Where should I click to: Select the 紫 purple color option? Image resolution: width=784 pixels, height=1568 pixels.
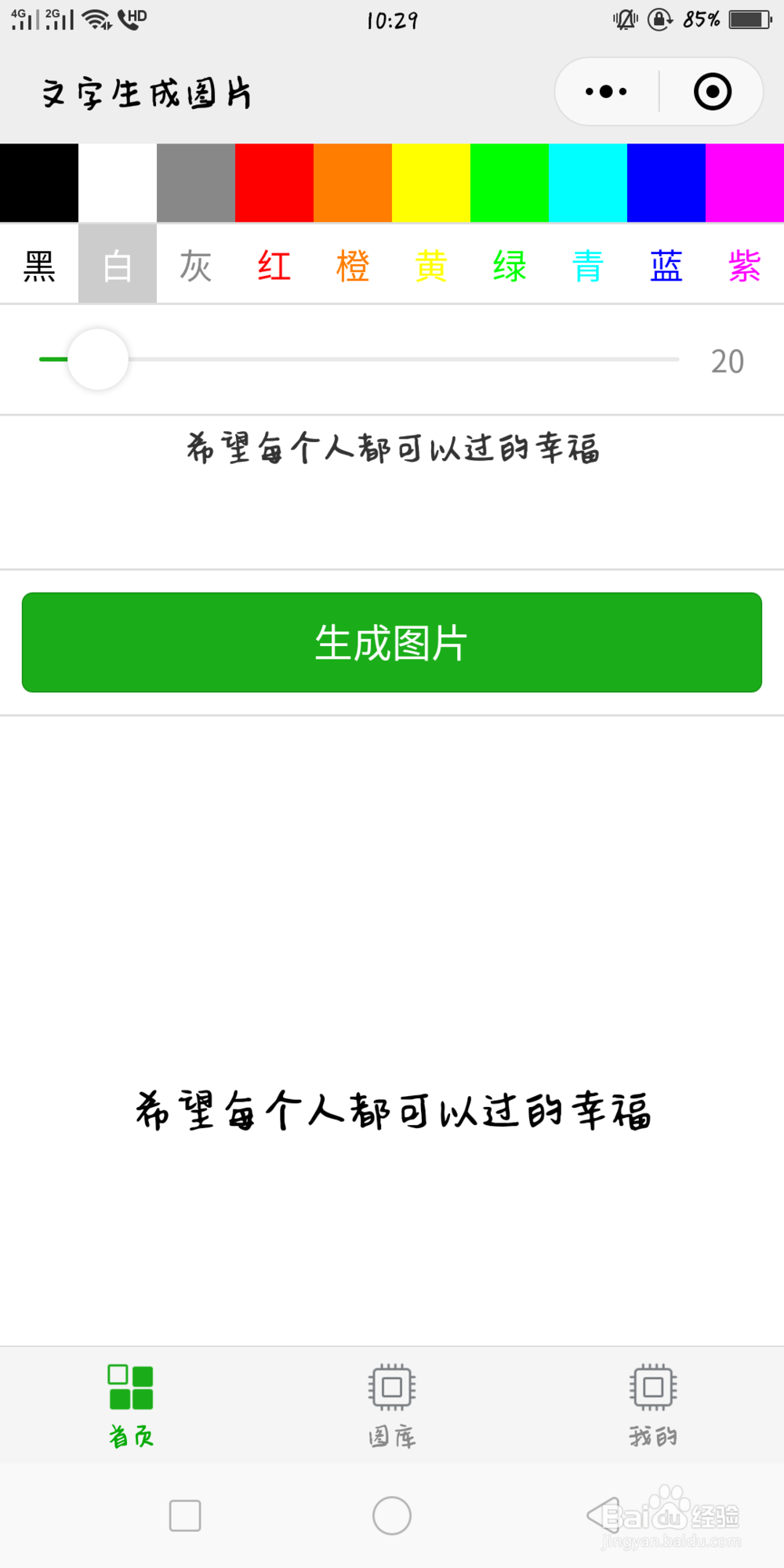click(743, 264)
